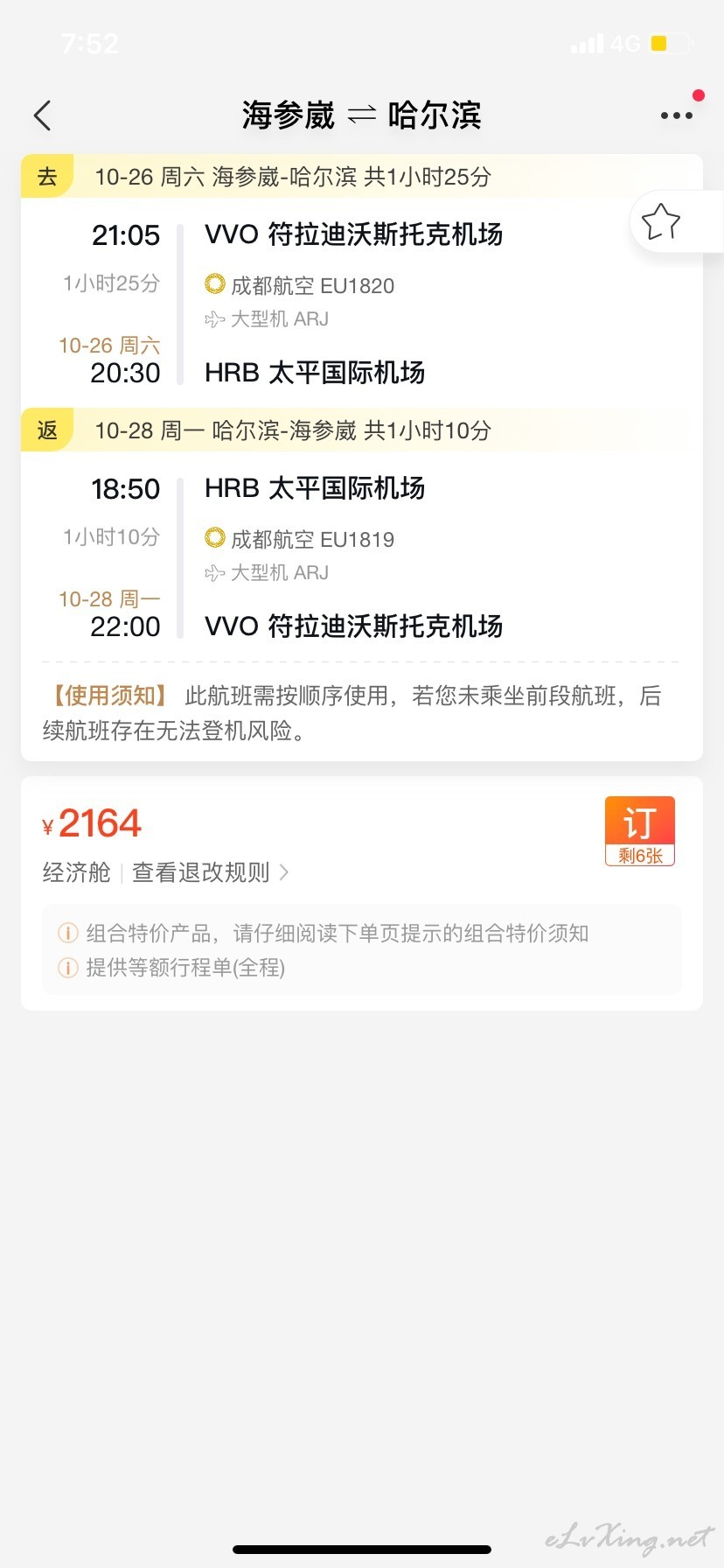Open 查看退改规则 refund and change rules
724x1568 pixels.
(210, 872)
